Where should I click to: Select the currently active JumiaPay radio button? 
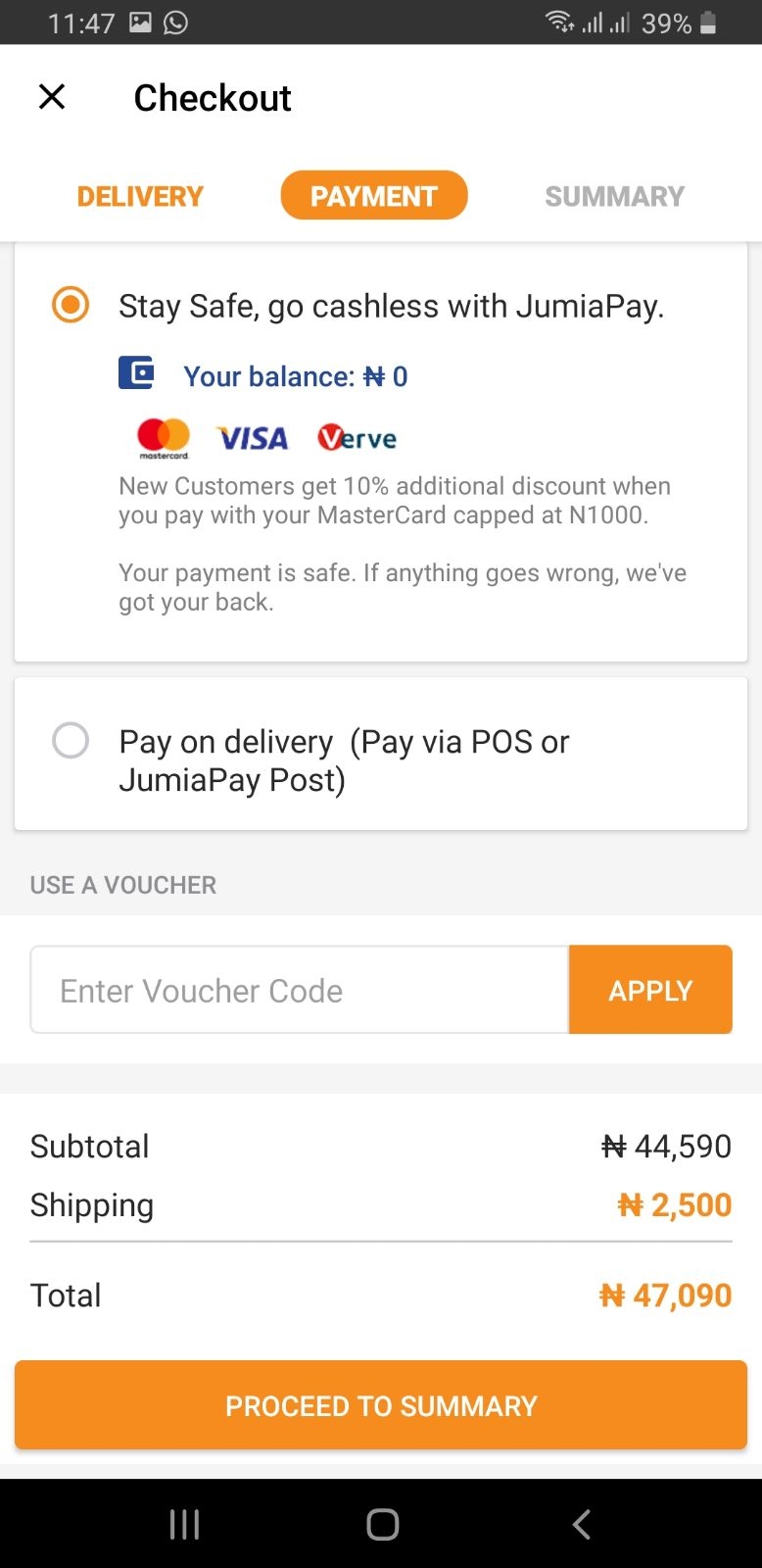71,305
